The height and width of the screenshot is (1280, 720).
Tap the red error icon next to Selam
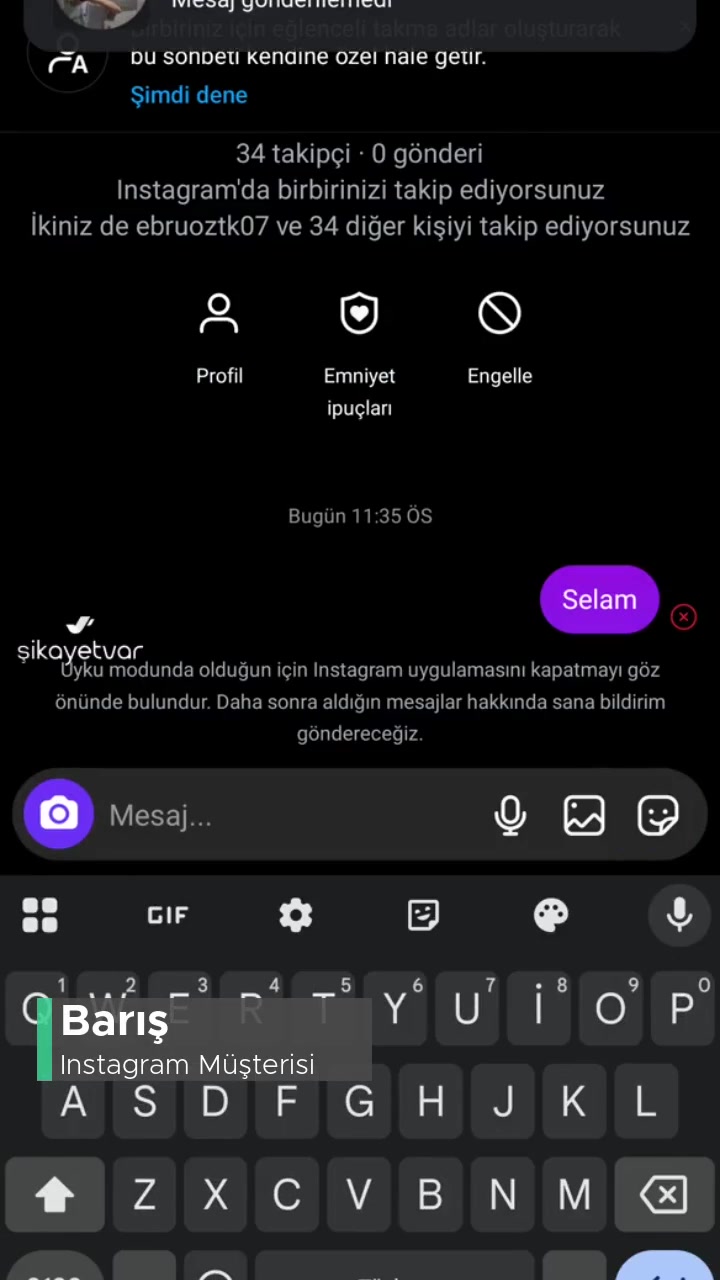[x=683, y=617]
